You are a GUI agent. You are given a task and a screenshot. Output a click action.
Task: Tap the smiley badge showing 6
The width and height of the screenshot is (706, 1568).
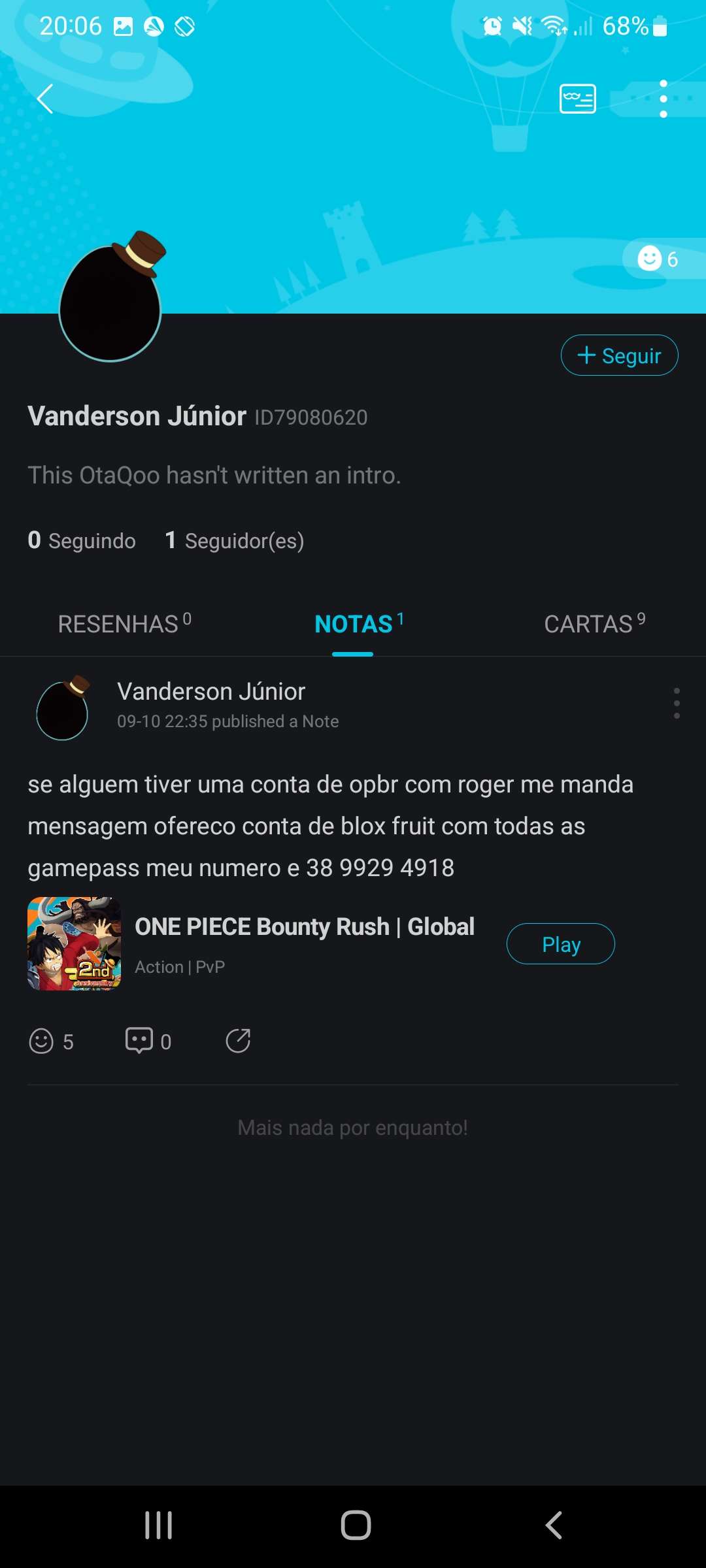658,259
